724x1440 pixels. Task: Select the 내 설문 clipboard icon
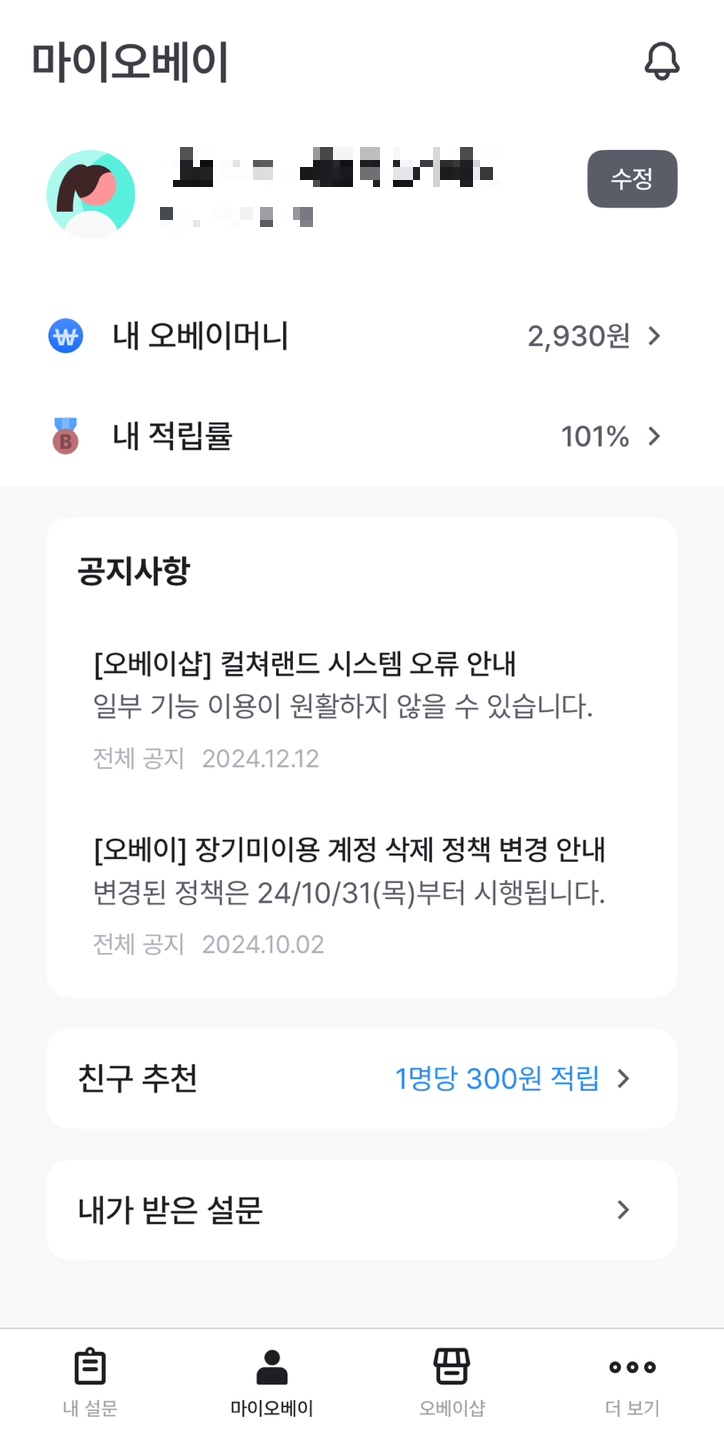pyautogui.click(x=90, y=1364)
